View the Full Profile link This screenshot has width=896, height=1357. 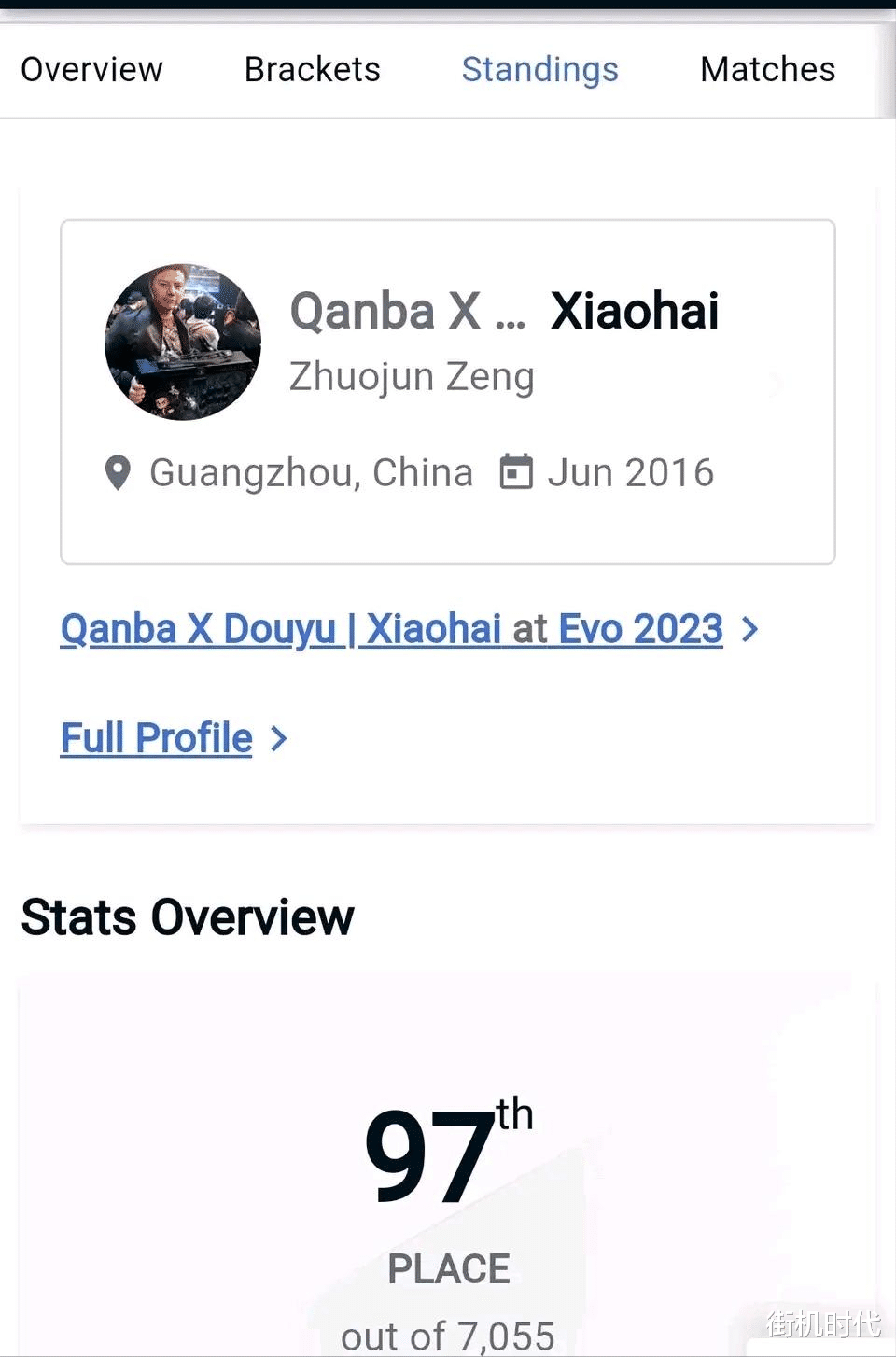tap(157, 738)
